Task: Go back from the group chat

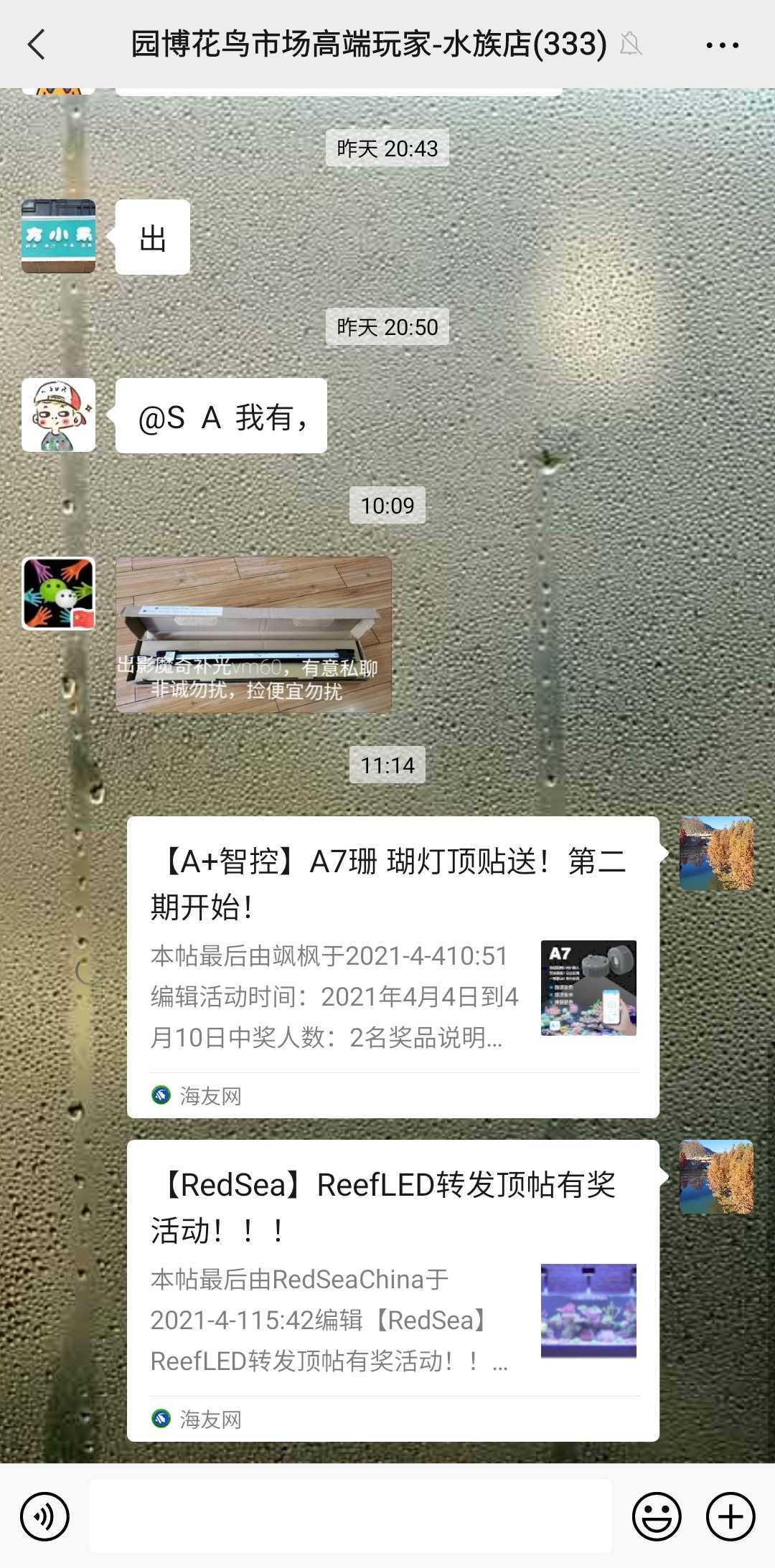Action: click(x=37, y=44)
